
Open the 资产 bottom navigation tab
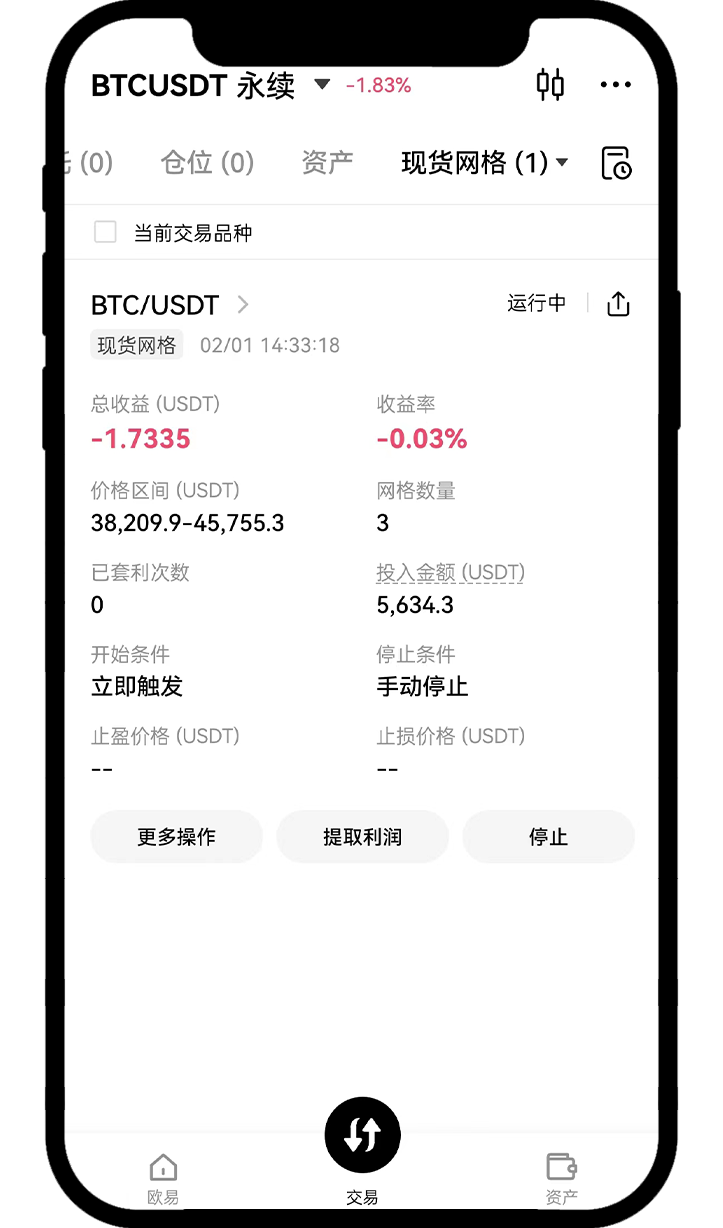tap(561, 1177)
